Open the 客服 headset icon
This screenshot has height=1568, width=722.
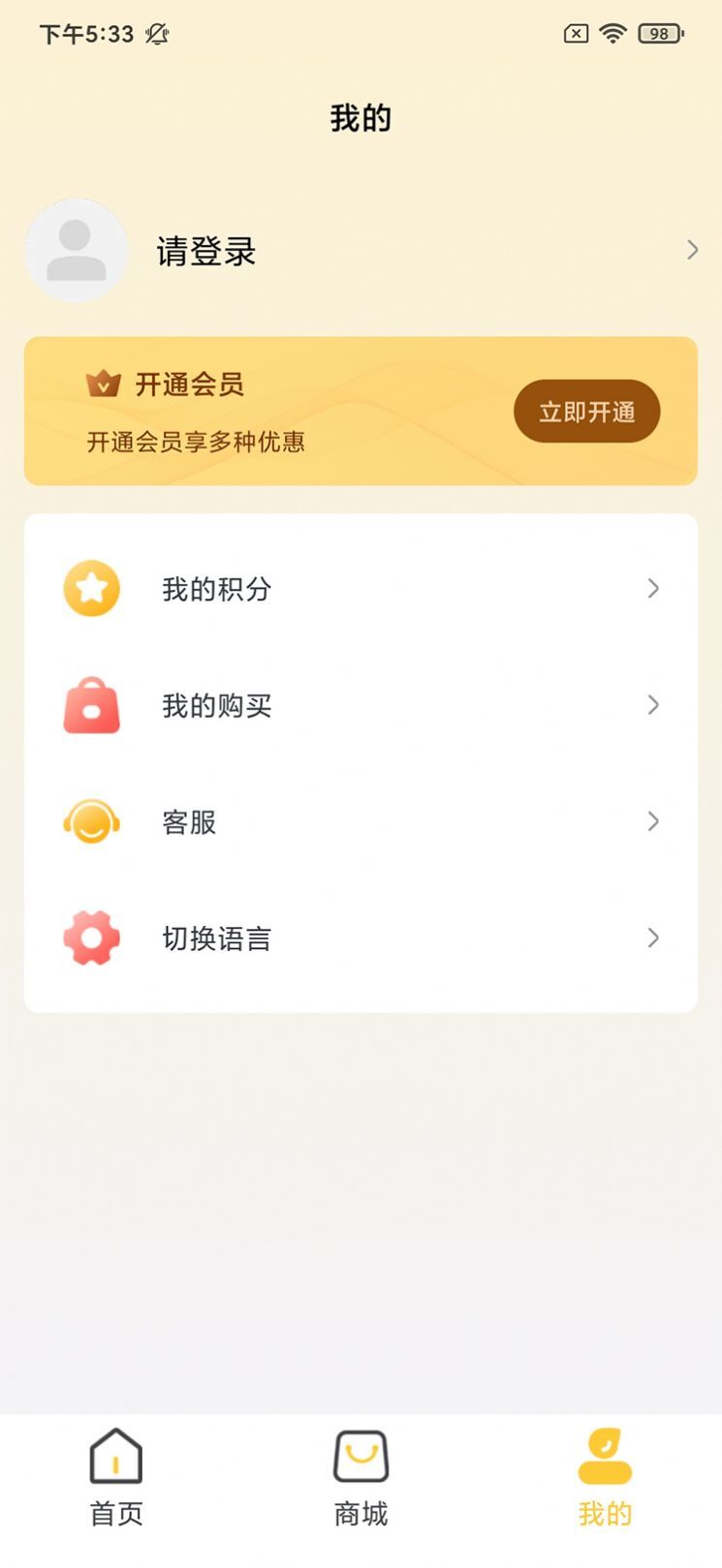click(x=91, y=821)
